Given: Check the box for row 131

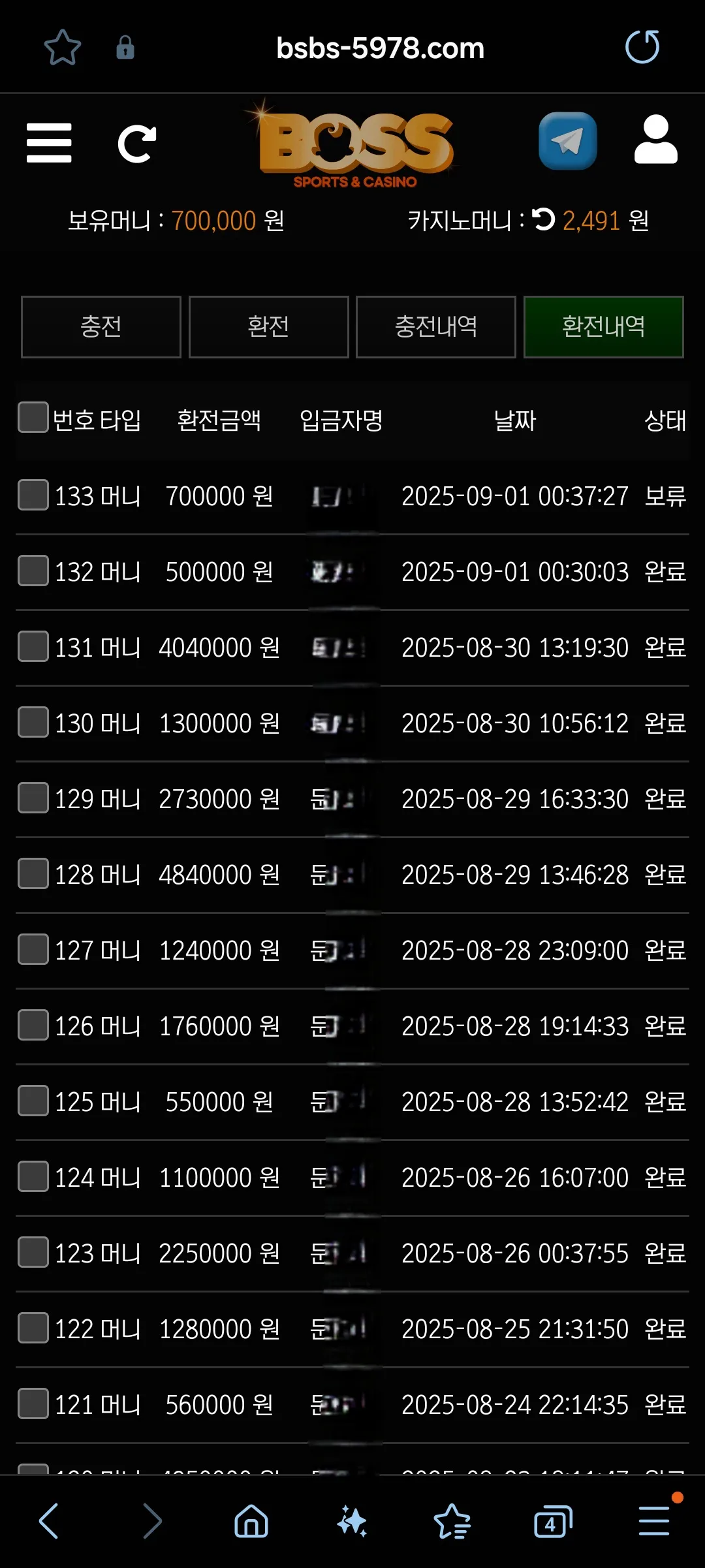Looking at the screenshot, I should pos(33,646).
